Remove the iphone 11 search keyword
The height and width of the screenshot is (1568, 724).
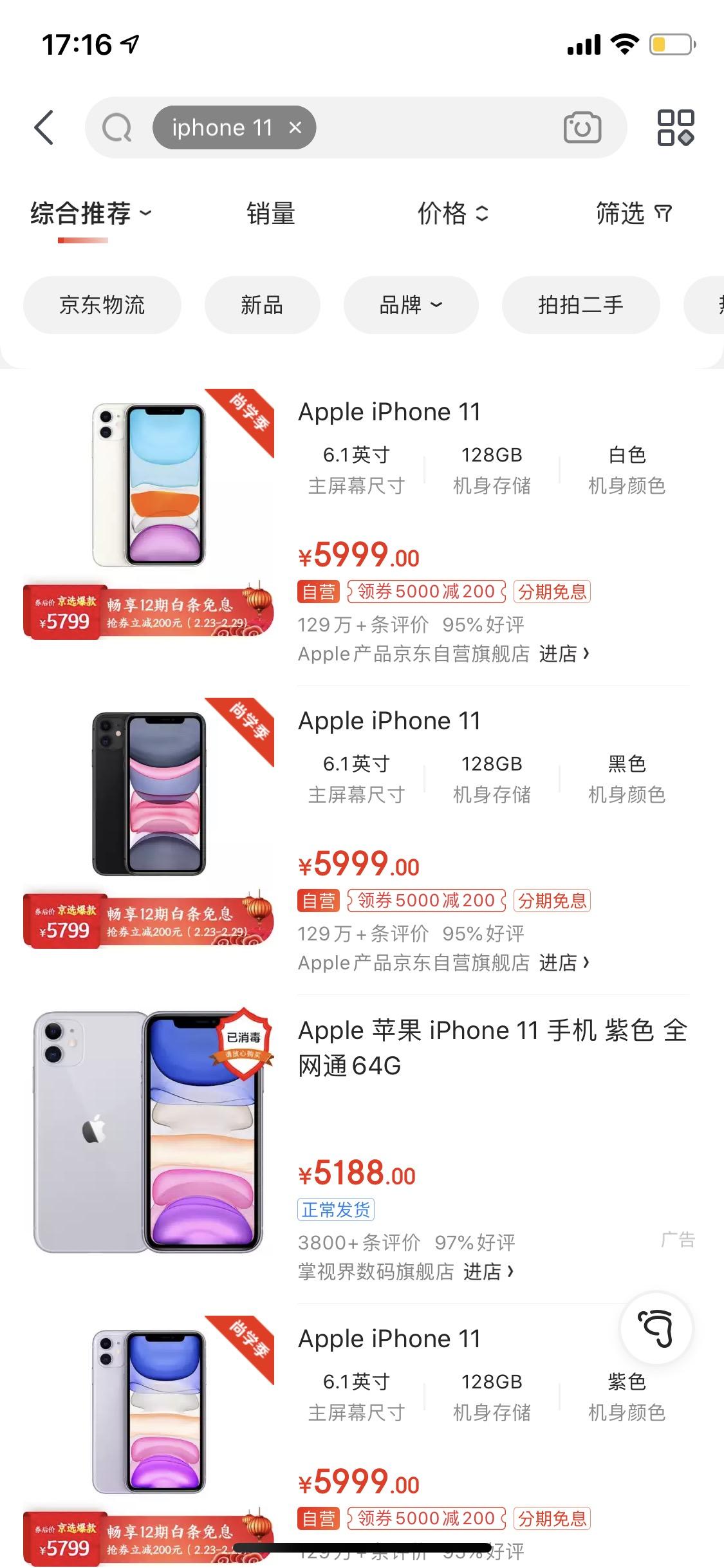pos(295,127)
